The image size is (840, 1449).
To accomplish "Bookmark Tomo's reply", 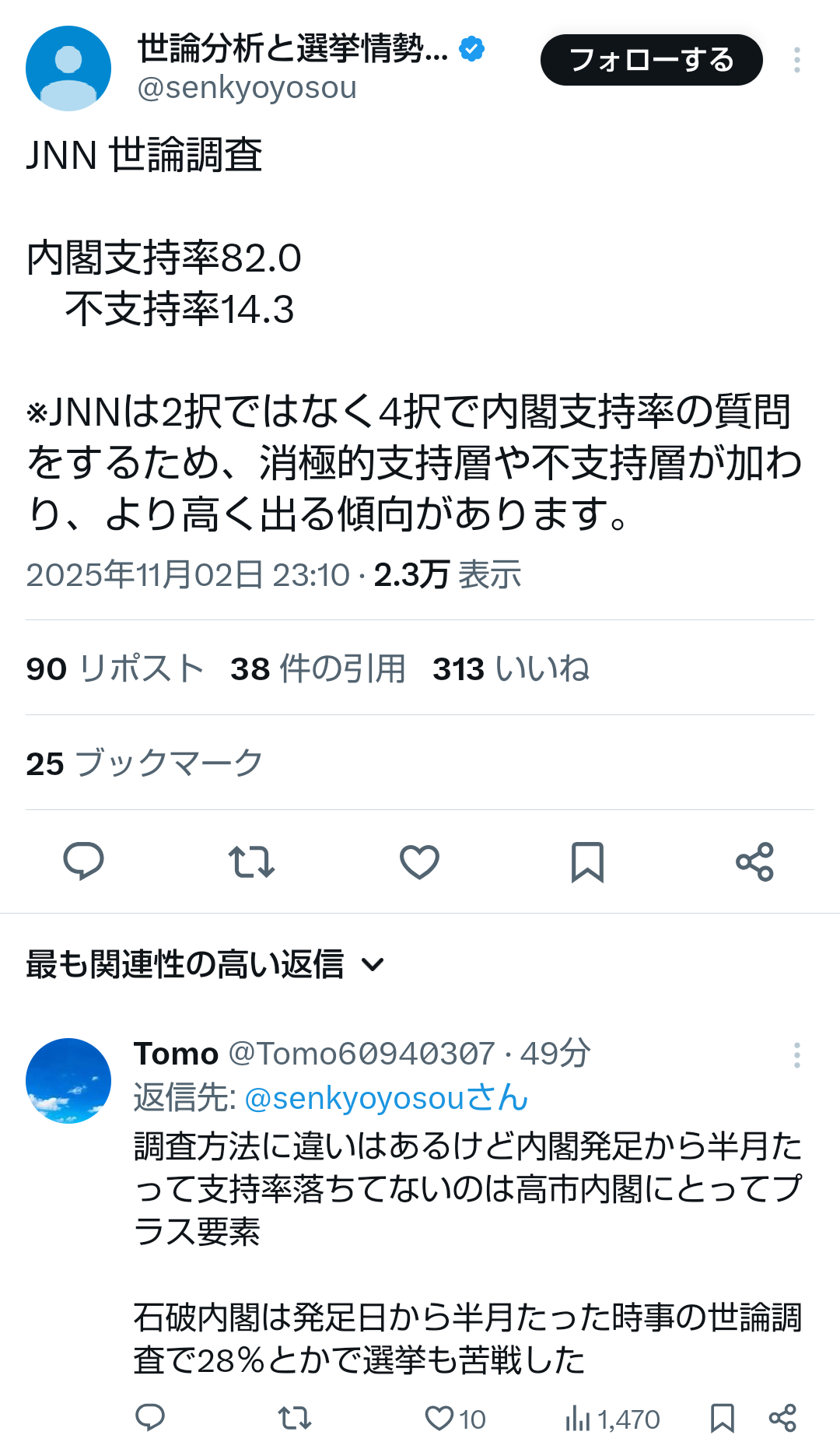I will pos(722,1418).
